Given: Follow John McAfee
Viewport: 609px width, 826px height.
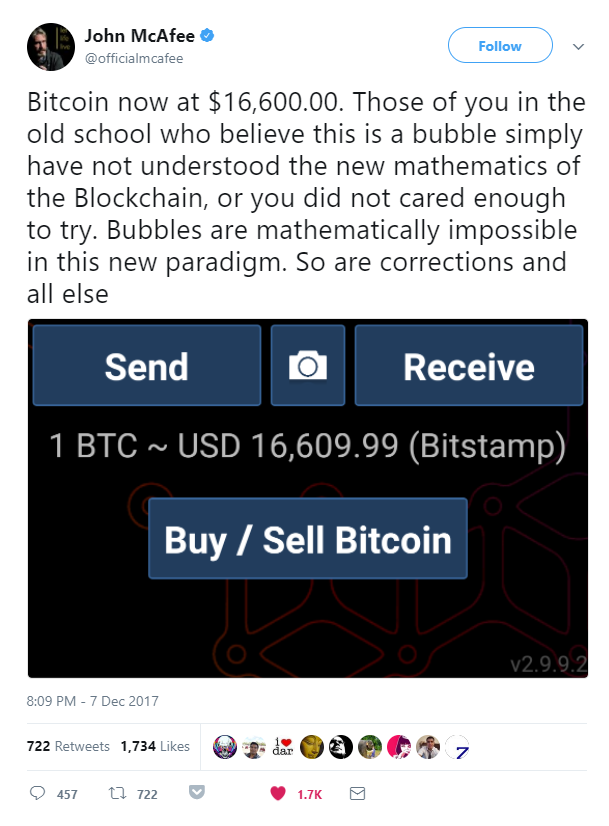Looking at the screenshot, I should (x=499, y=46).
